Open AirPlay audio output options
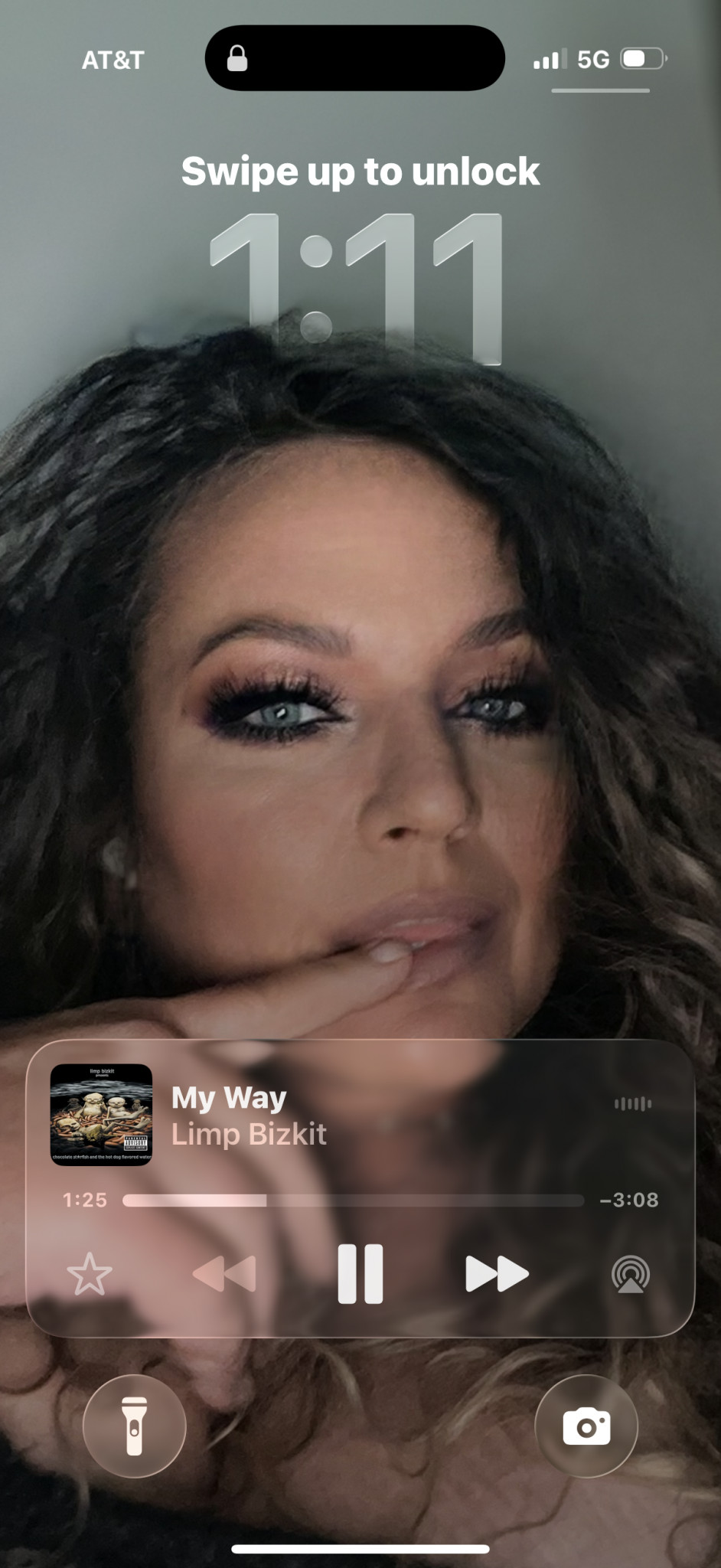 (x=631, y=1275)
